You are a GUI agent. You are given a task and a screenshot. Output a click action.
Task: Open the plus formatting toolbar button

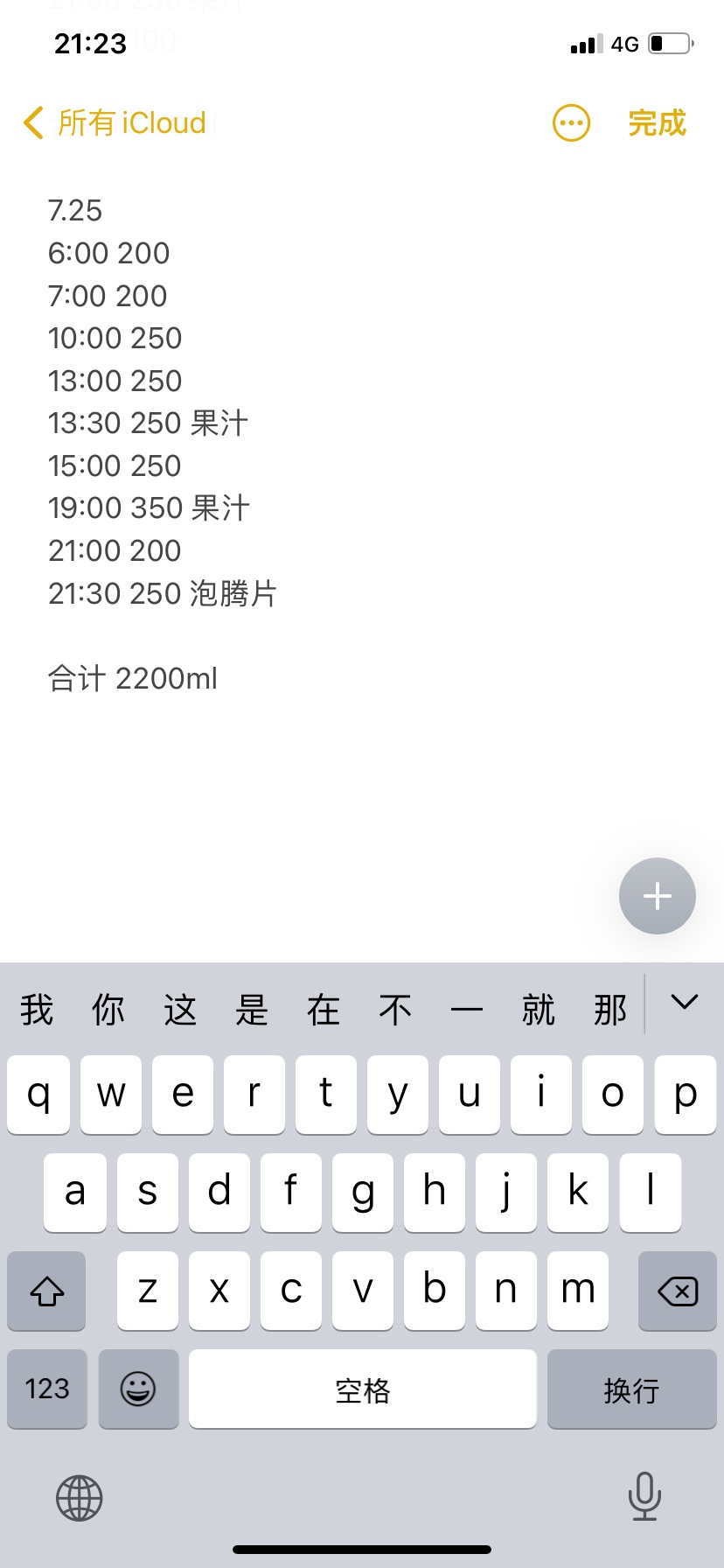[x=658, y=896]
